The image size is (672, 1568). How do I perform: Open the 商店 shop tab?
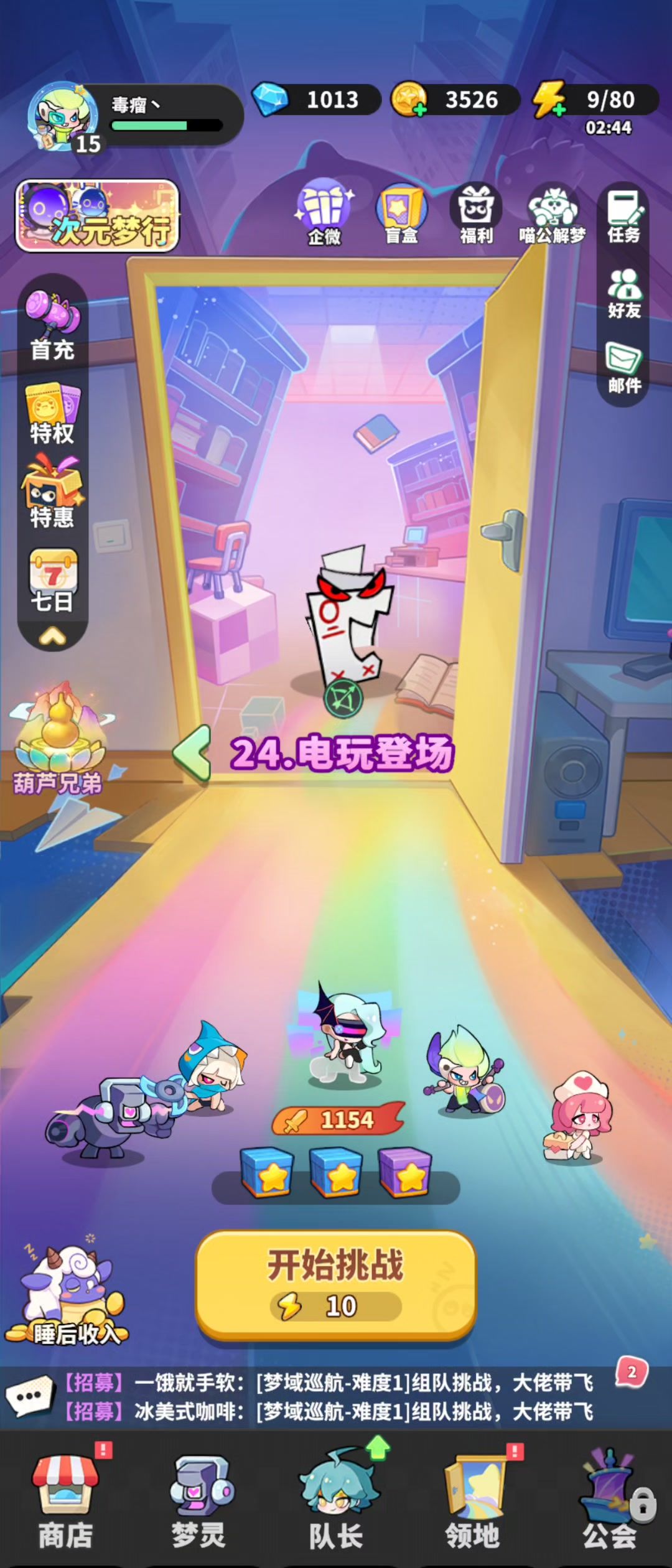pyautogui.click(x=65, y=1501)
